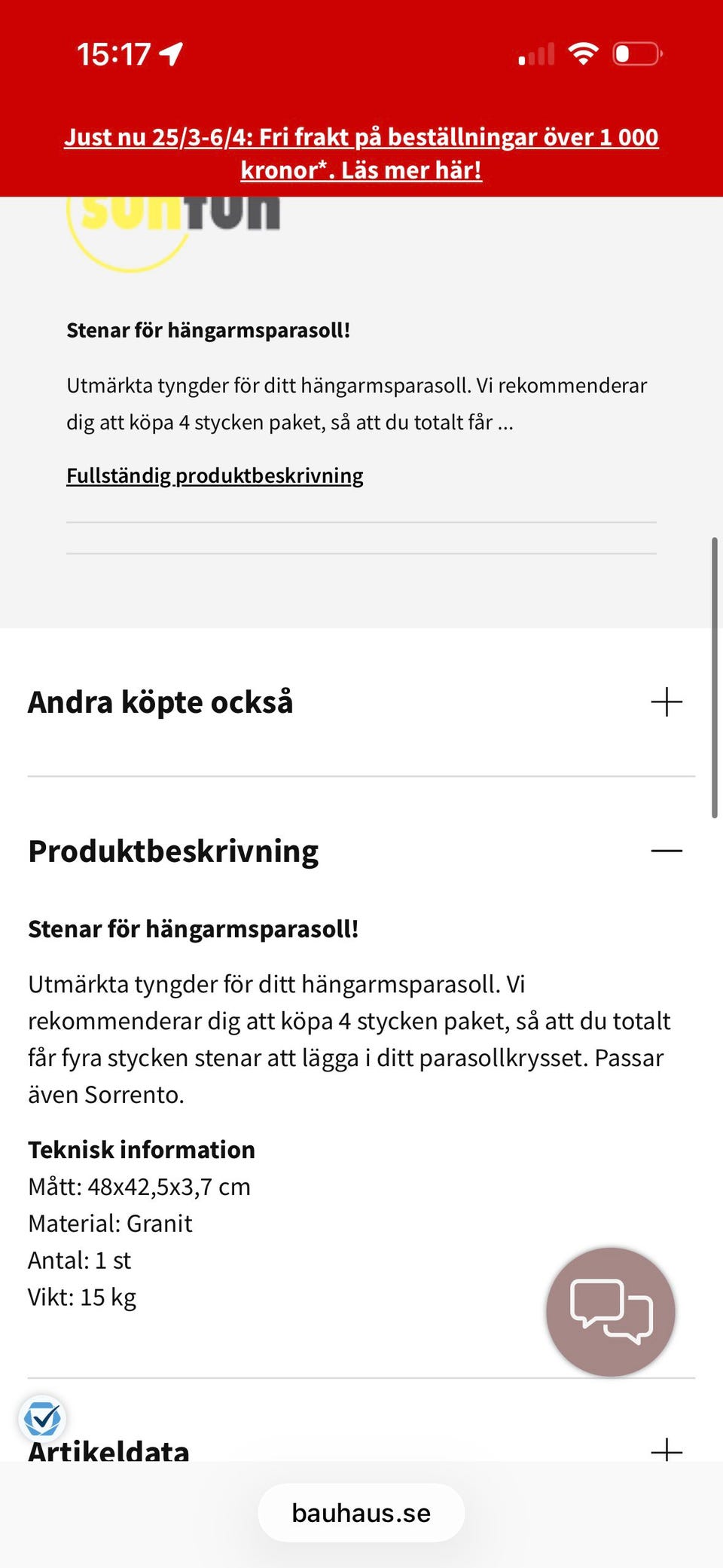Viewport: 723px width, 1568px height.
Task: Tap the location arrow beside the clock
Action: click(172, 54)
